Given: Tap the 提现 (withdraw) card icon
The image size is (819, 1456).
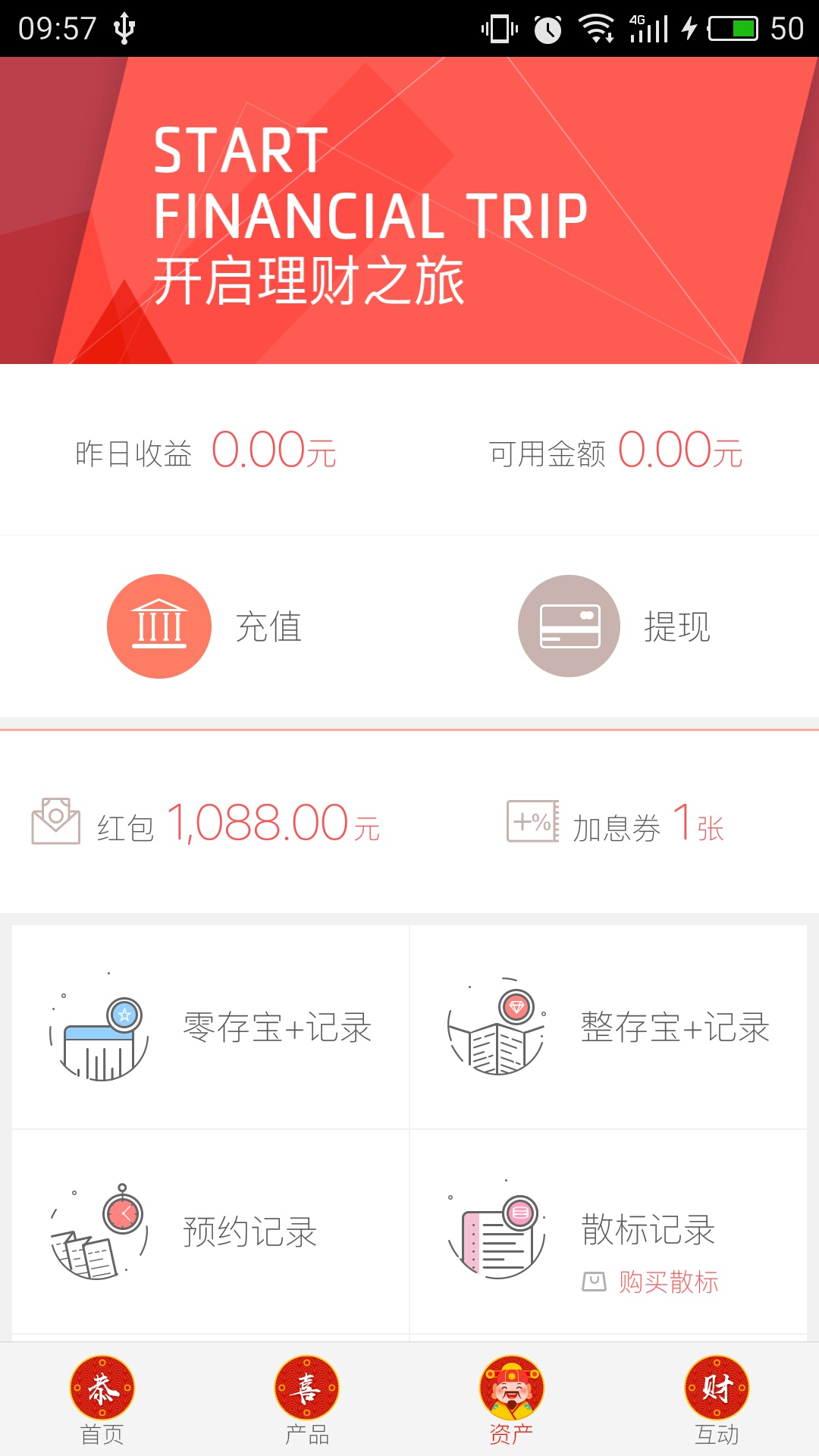Looking at the screenshot, I should [568, 626].
